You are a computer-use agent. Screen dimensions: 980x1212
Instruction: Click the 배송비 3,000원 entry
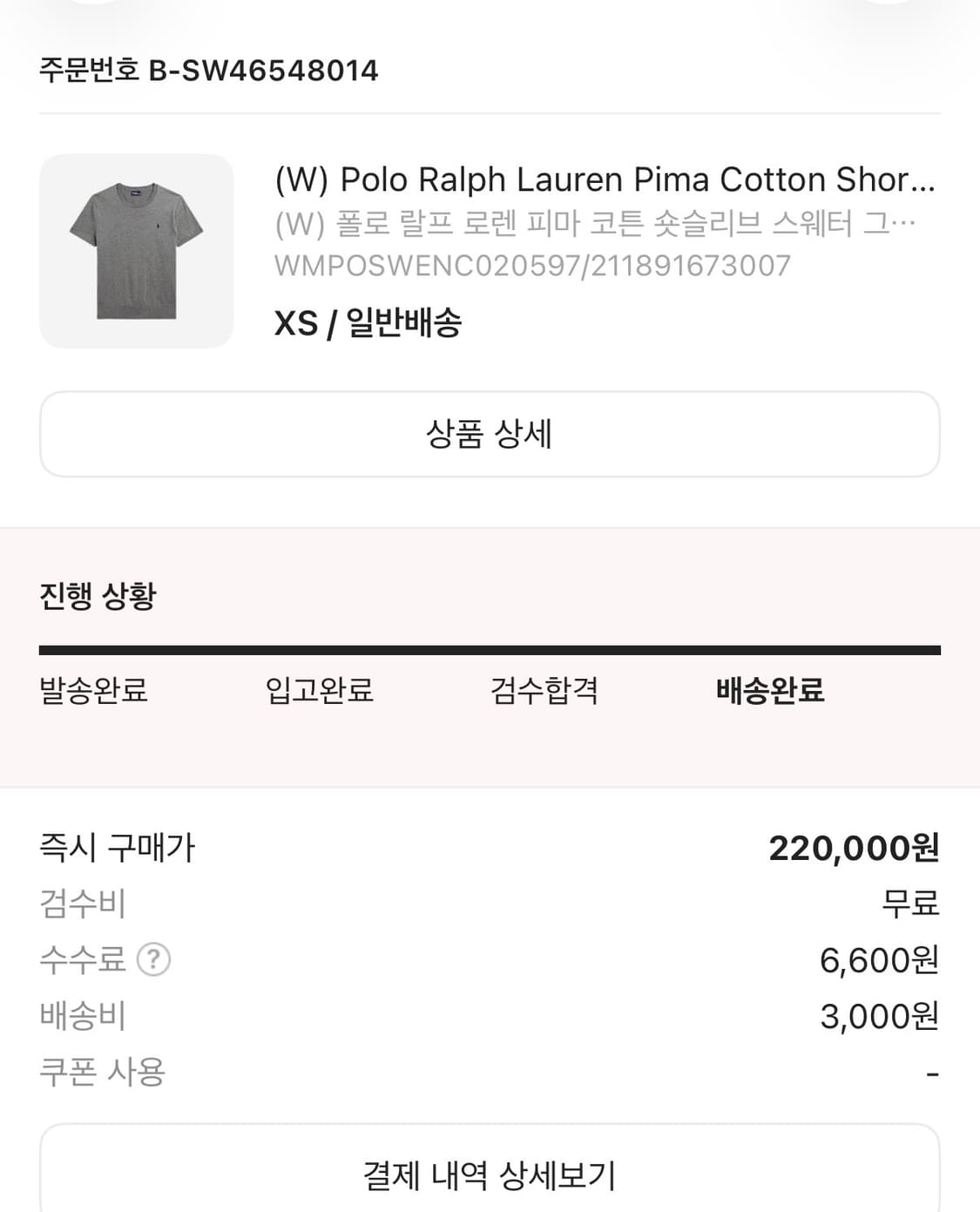point(877,1016)
